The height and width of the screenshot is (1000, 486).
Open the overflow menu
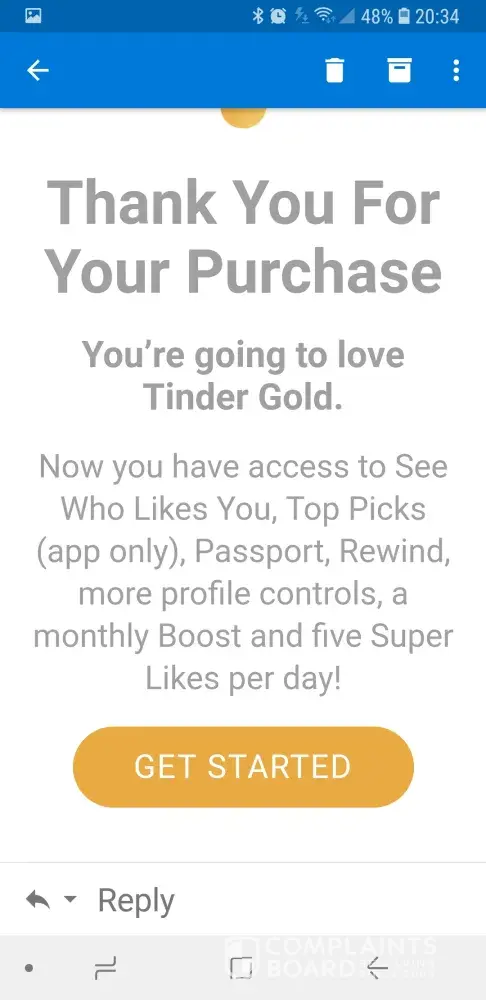pyautogui.click(x=456, y=70)
